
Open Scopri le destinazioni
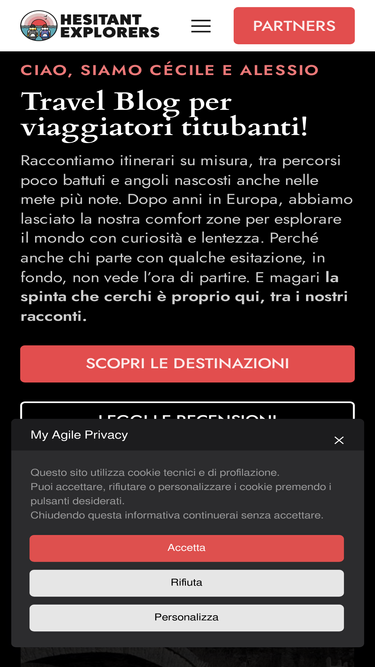click(x=188, y=364)
